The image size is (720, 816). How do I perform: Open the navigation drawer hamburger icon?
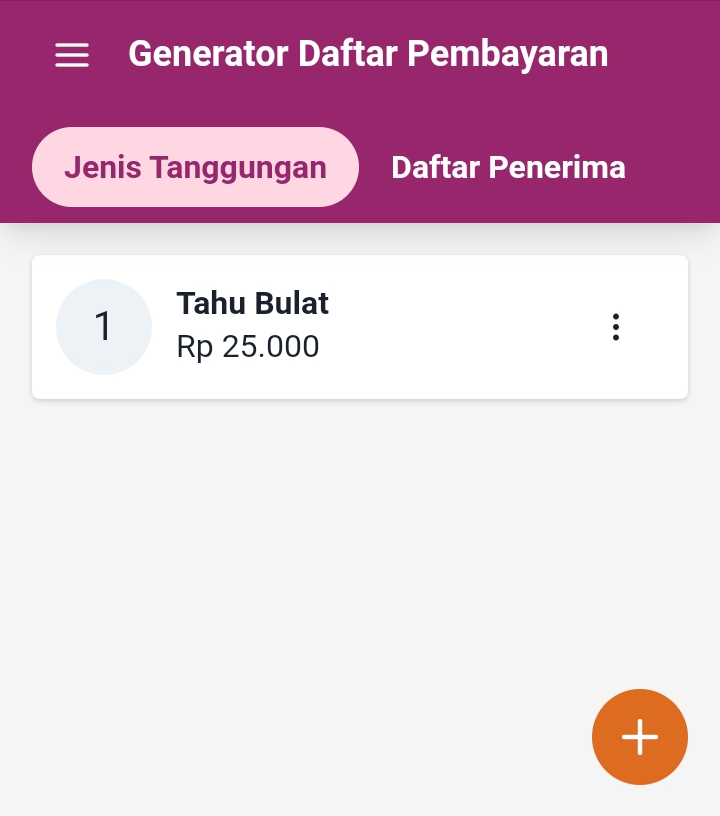71,55
